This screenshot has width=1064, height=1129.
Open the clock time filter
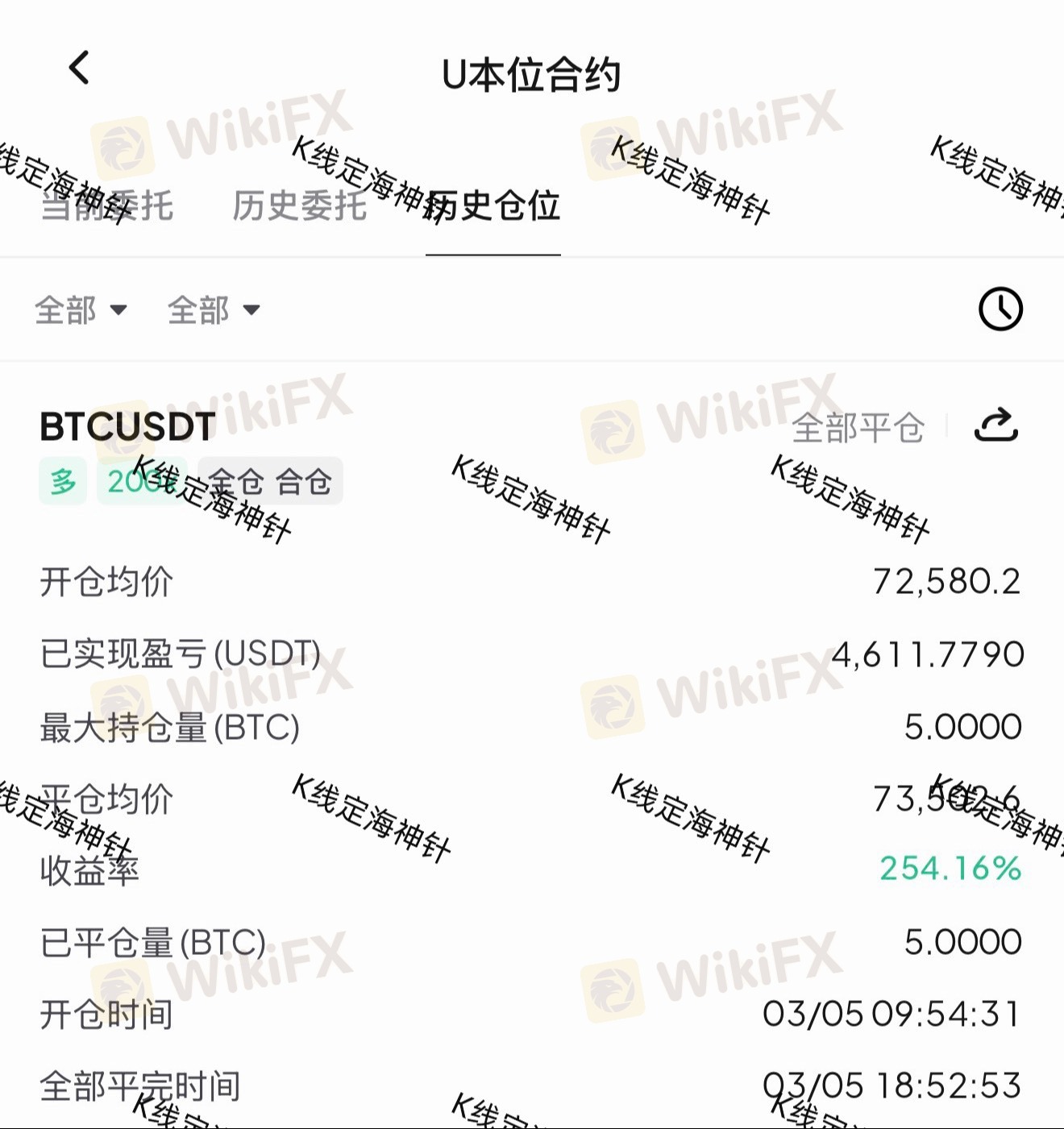(1000, 309)
